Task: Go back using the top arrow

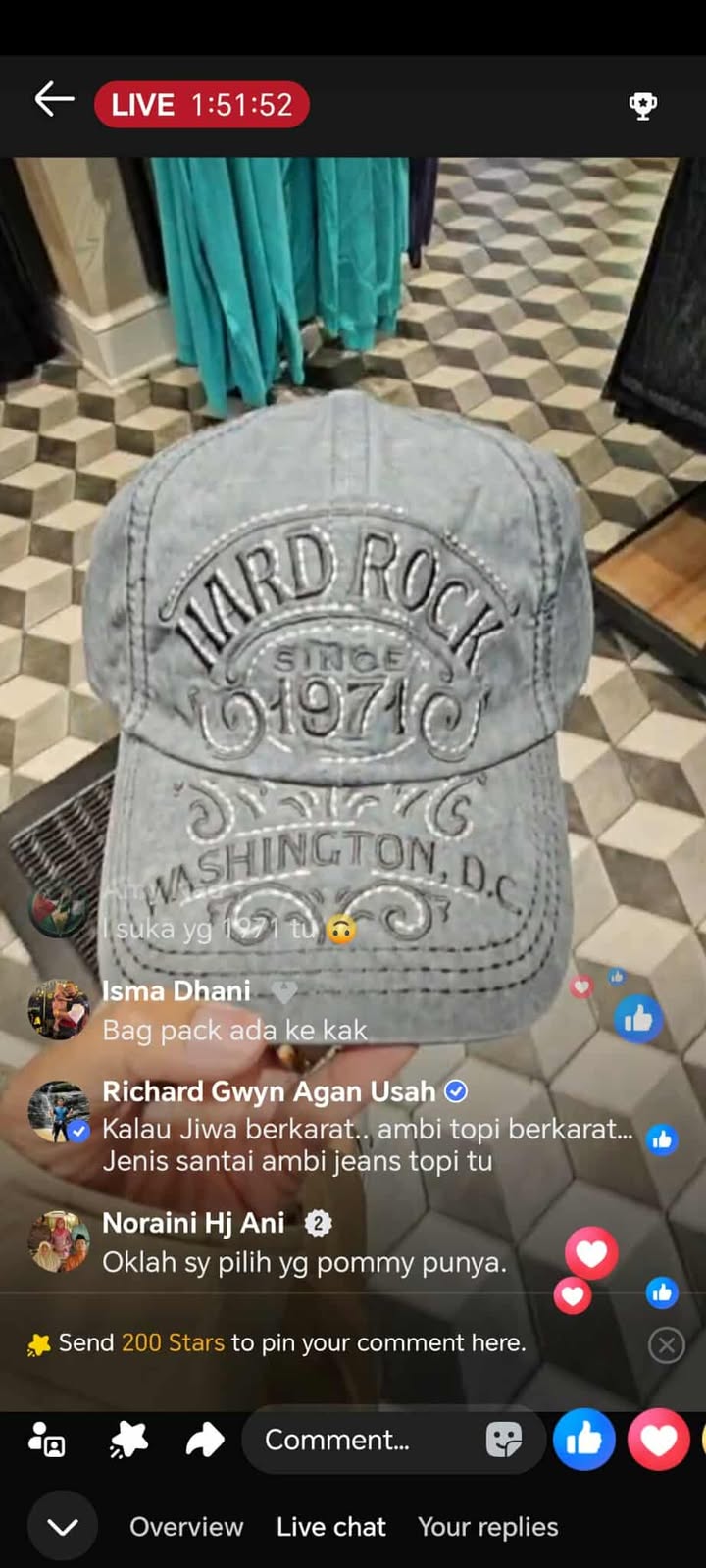Action: 54,100
